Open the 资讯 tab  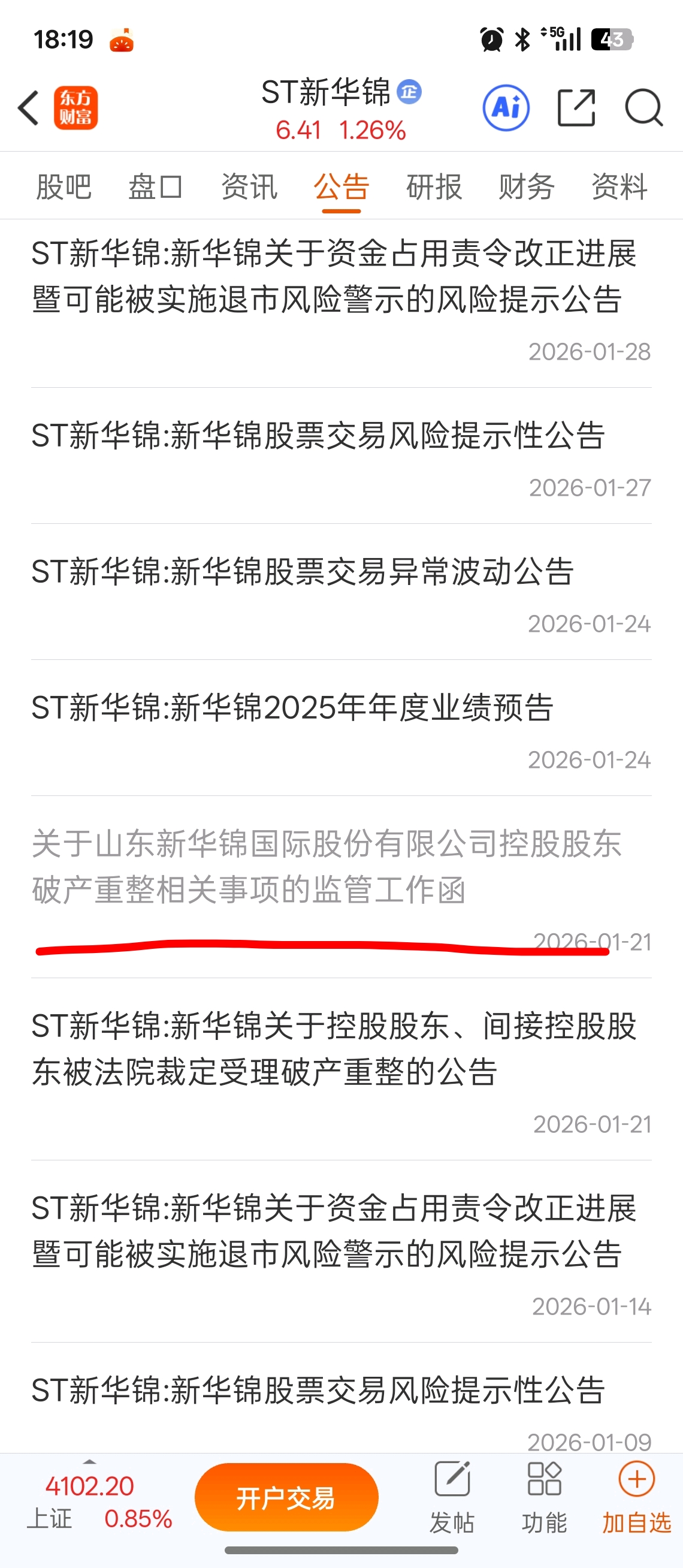pos(249,186)
